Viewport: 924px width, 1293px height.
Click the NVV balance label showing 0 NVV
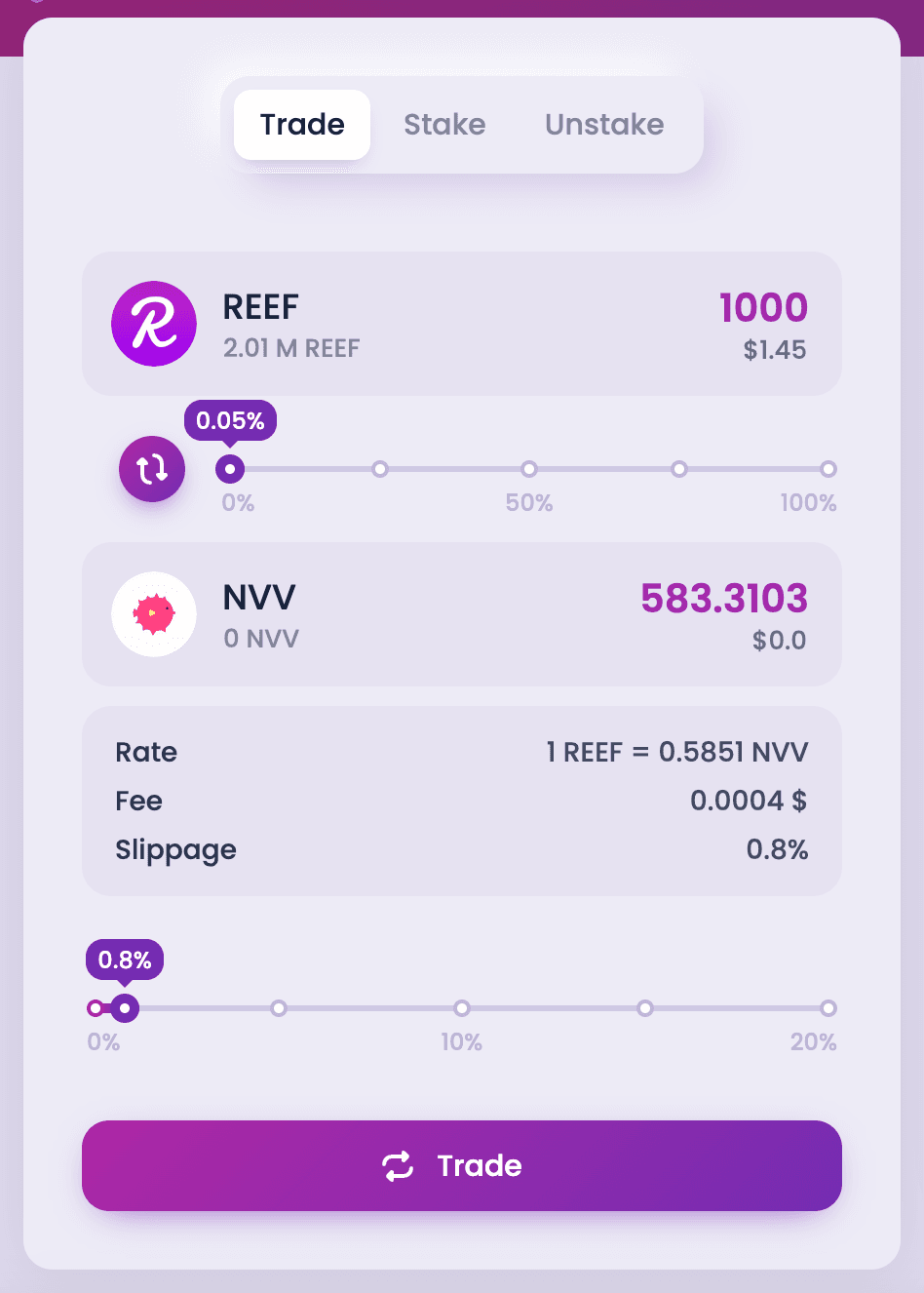pyautogui.click(x=261, y=639)
